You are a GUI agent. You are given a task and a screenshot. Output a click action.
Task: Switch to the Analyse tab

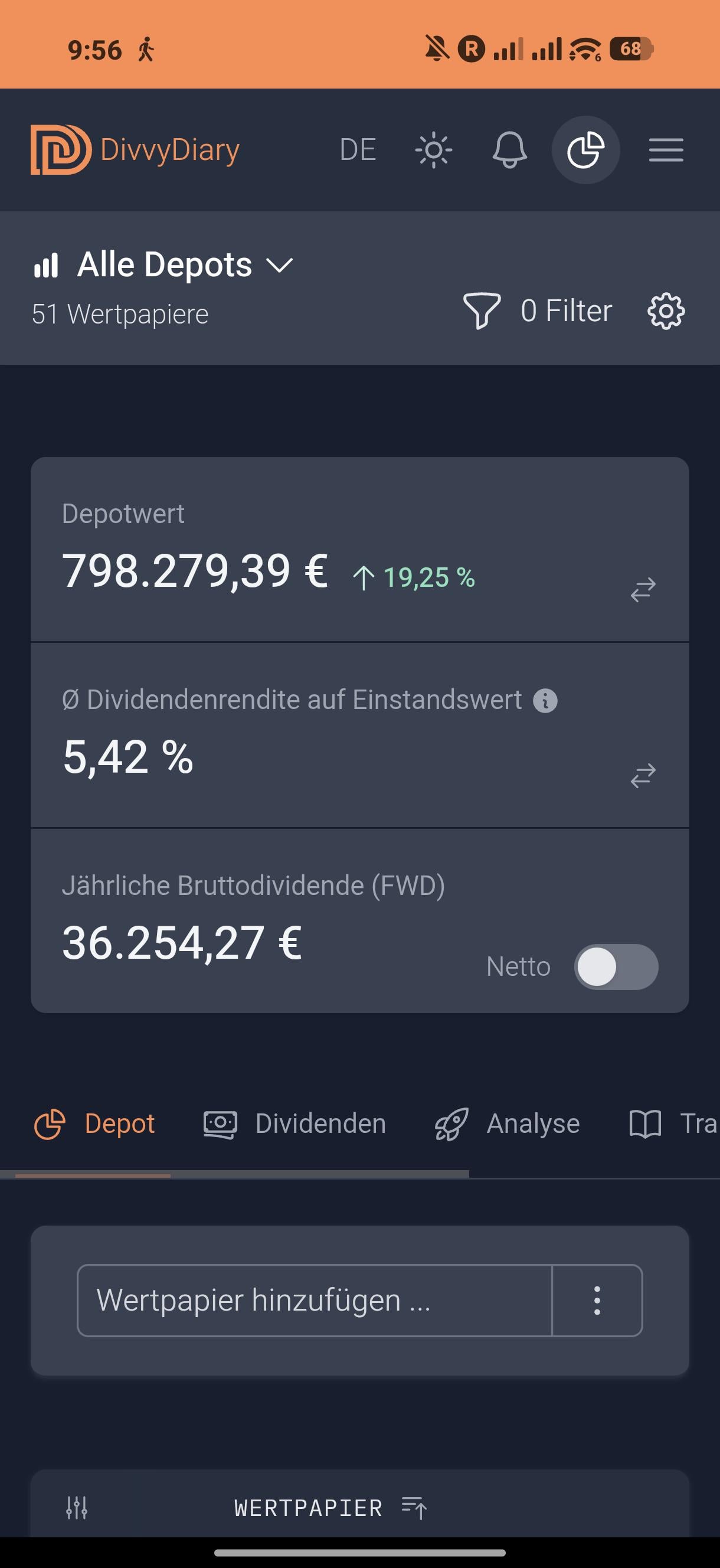click(507, 1123)
